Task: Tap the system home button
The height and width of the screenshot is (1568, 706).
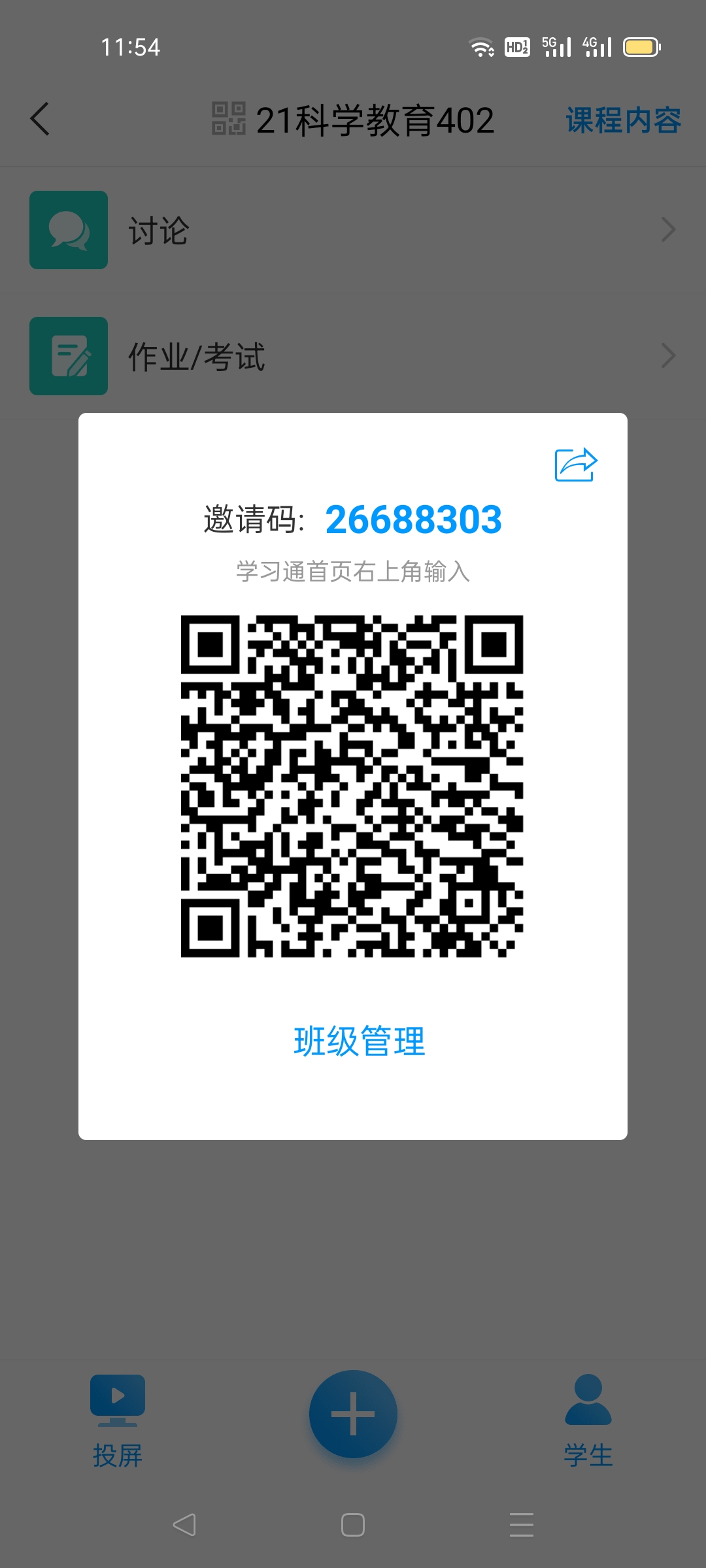Action: click(x=353, y=1525)
